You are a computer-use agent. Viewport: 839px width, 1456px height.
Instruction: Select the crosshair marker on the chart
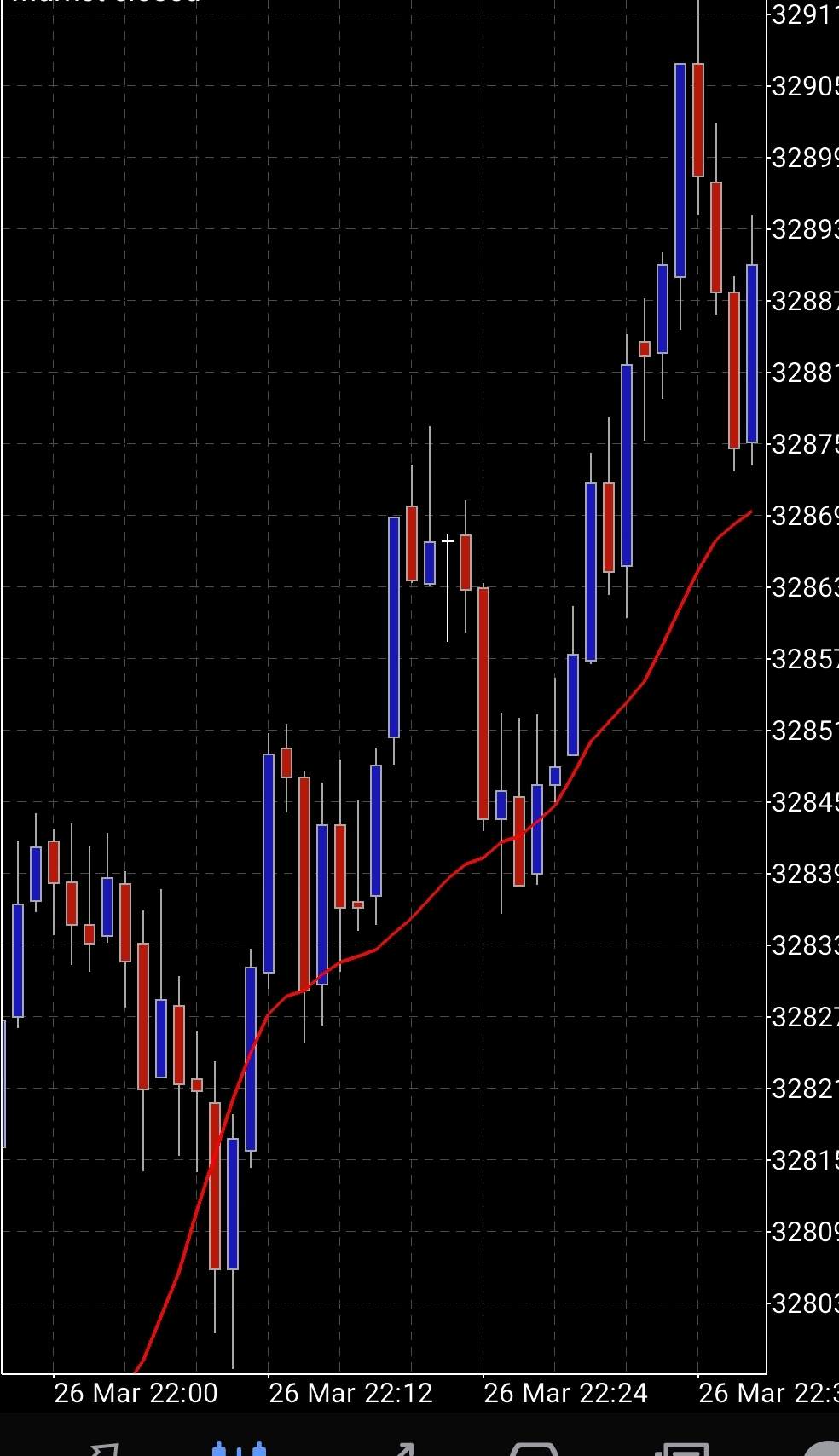pos(447,540)
